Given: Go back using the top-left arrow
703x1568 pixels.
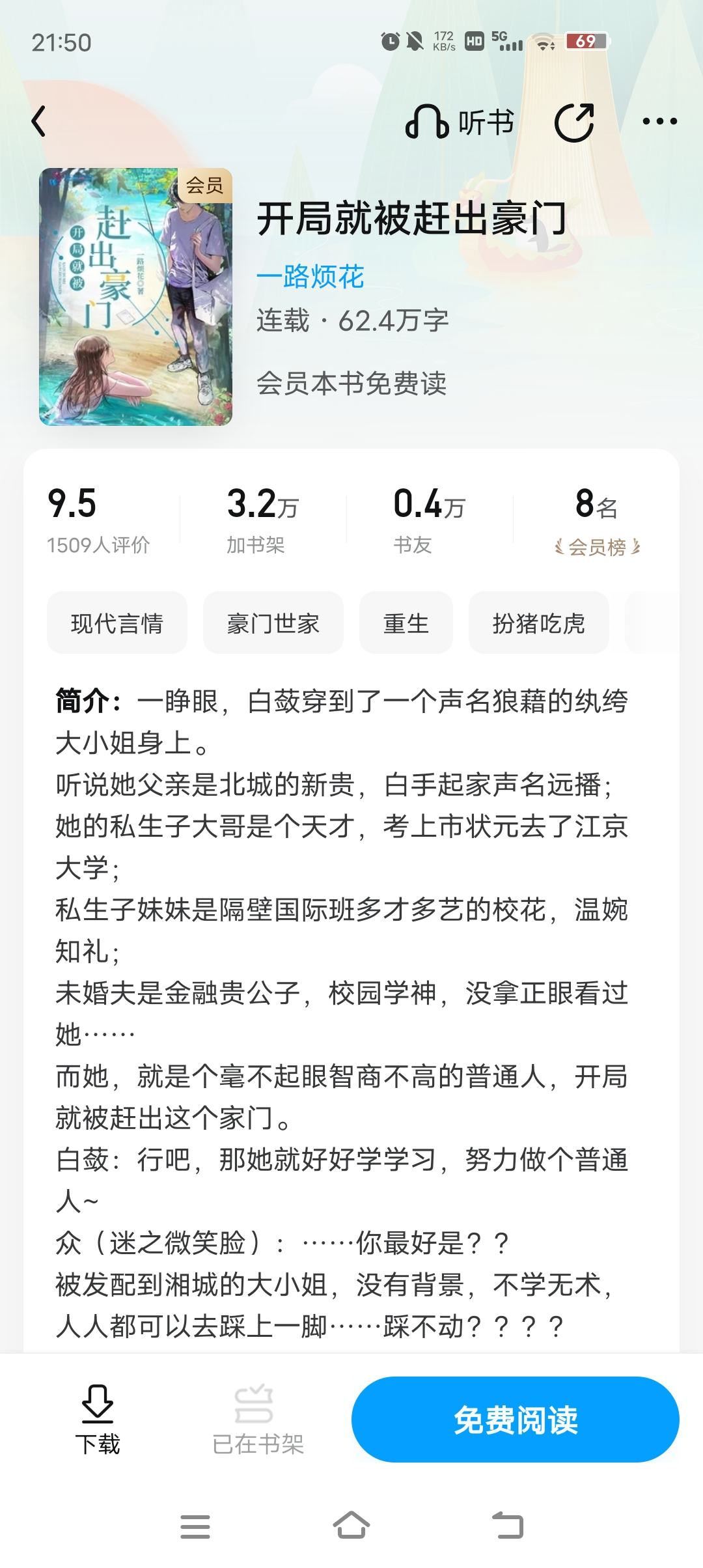Looking at the screenshot, I should click(39, 121).
